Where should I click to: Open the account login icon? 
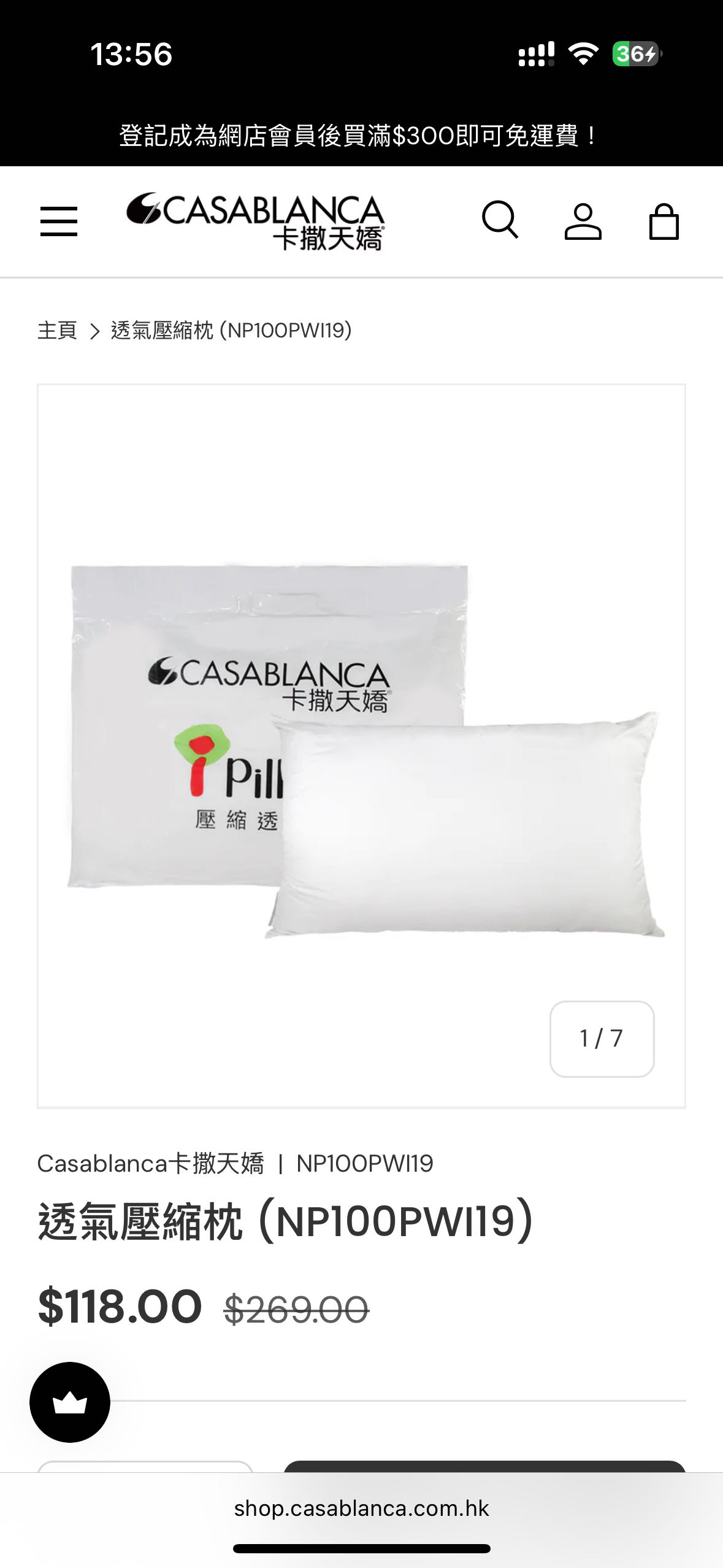[x=583, y=221]
